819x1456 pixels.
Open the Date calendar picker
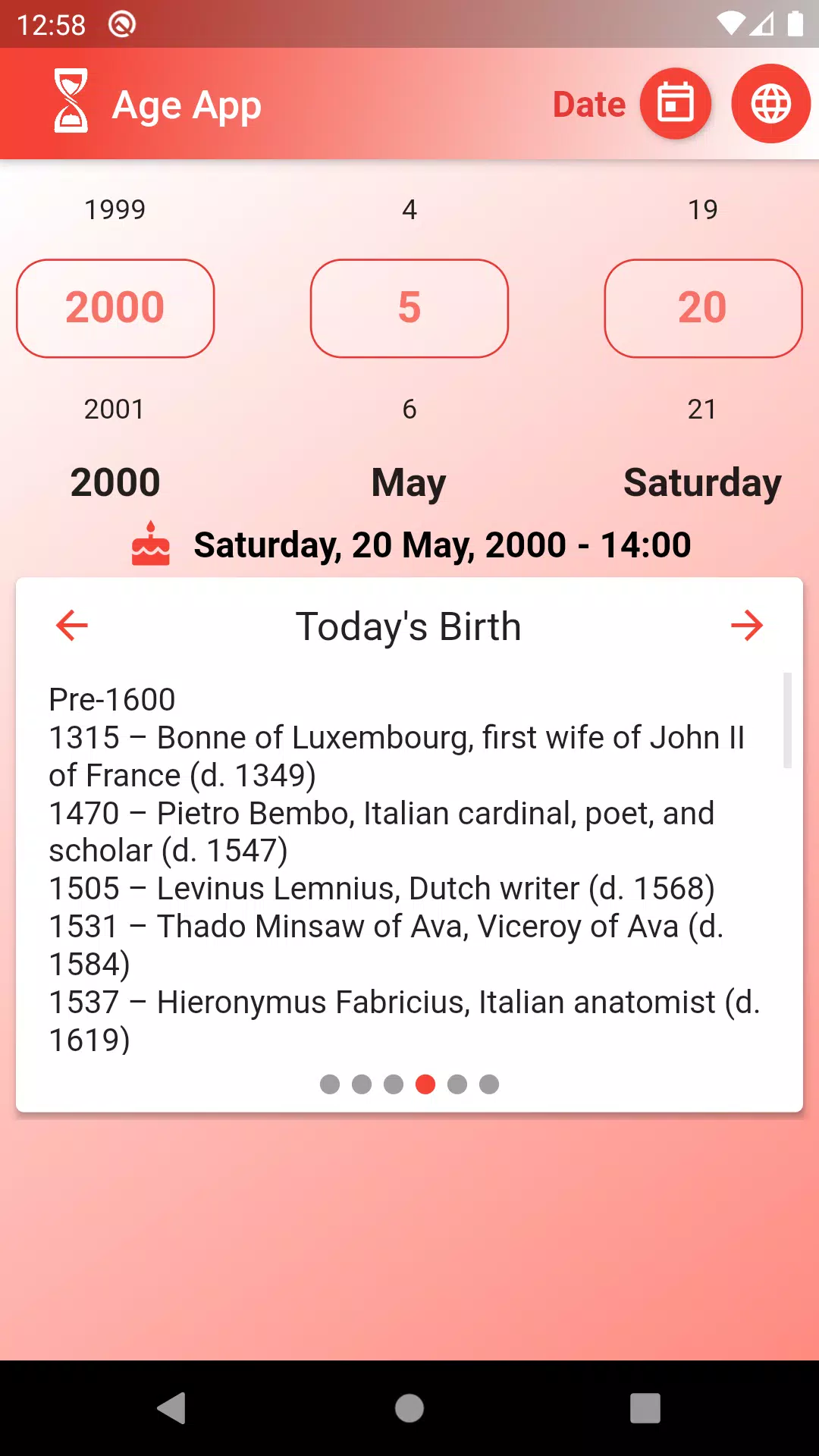point(675,104)
